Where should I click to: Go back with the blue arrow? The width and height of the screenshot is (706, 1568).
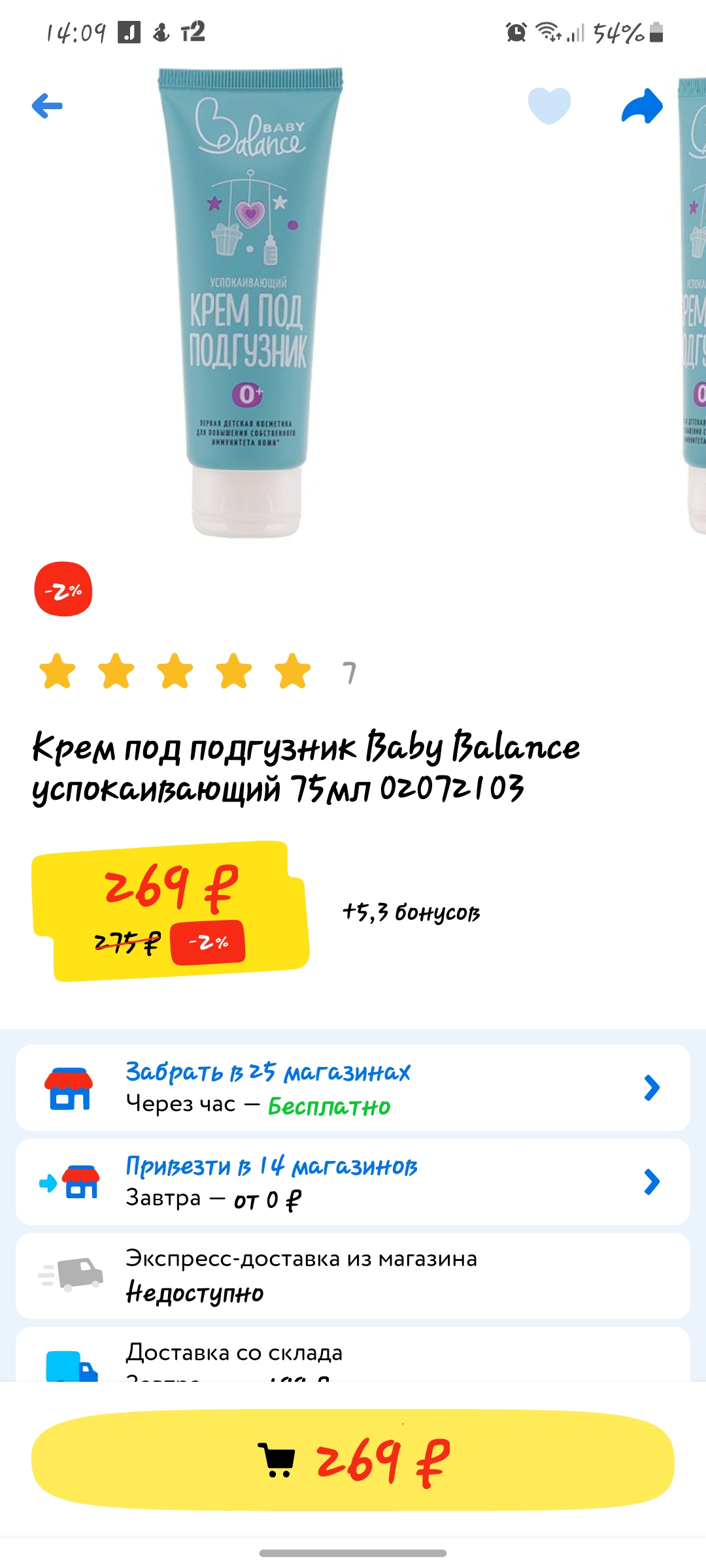tap(47, 106)
